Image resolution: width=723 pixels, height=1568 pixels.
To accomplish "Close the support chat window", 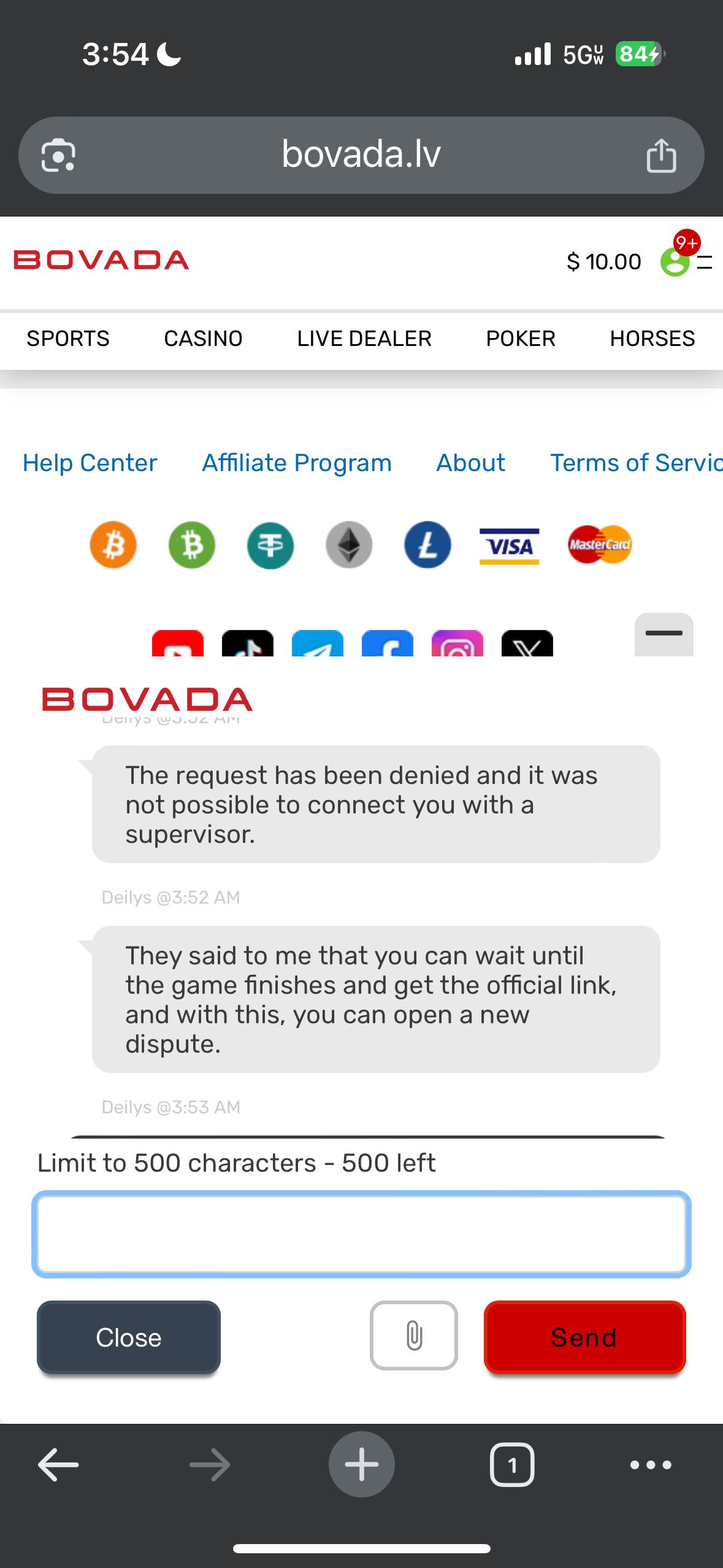I will (x=128, y=1337).
